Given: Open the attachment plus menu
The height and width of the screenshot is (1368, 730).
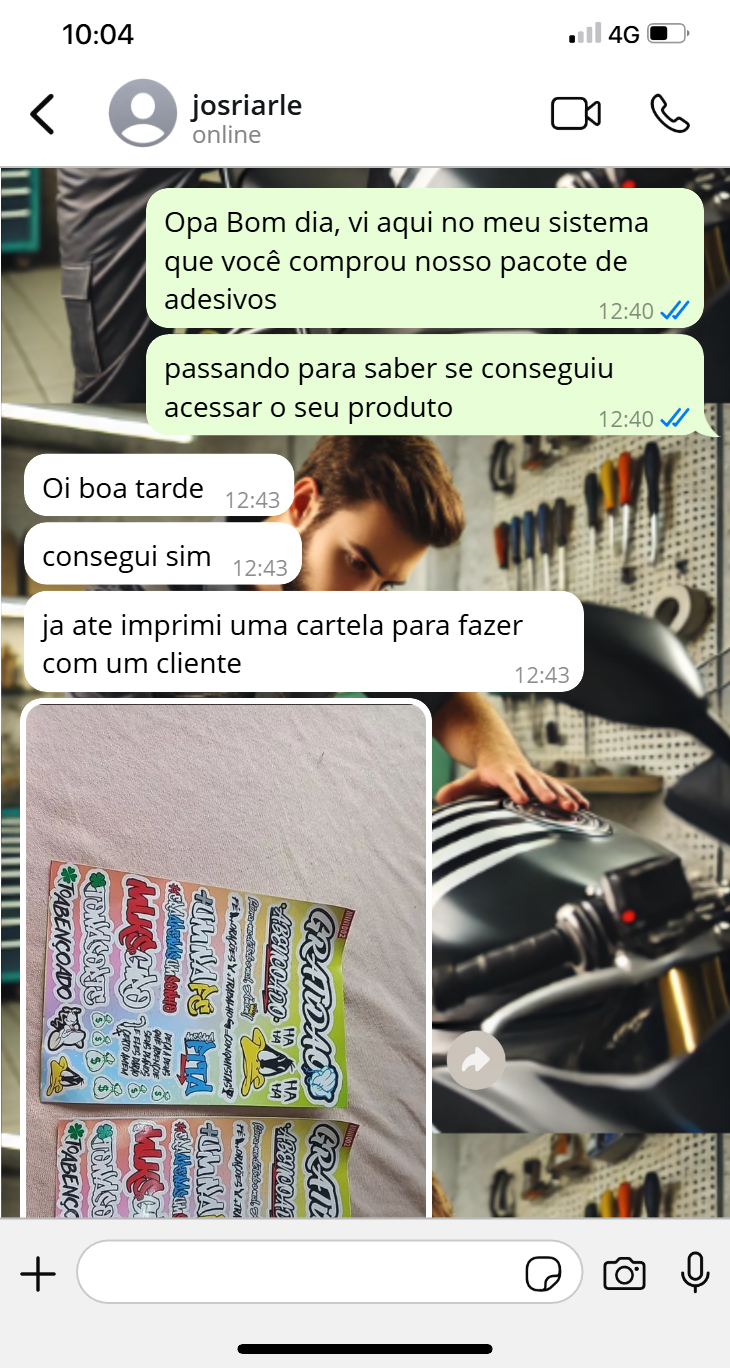Looking at the screenshot, I should coord(38,1274).
